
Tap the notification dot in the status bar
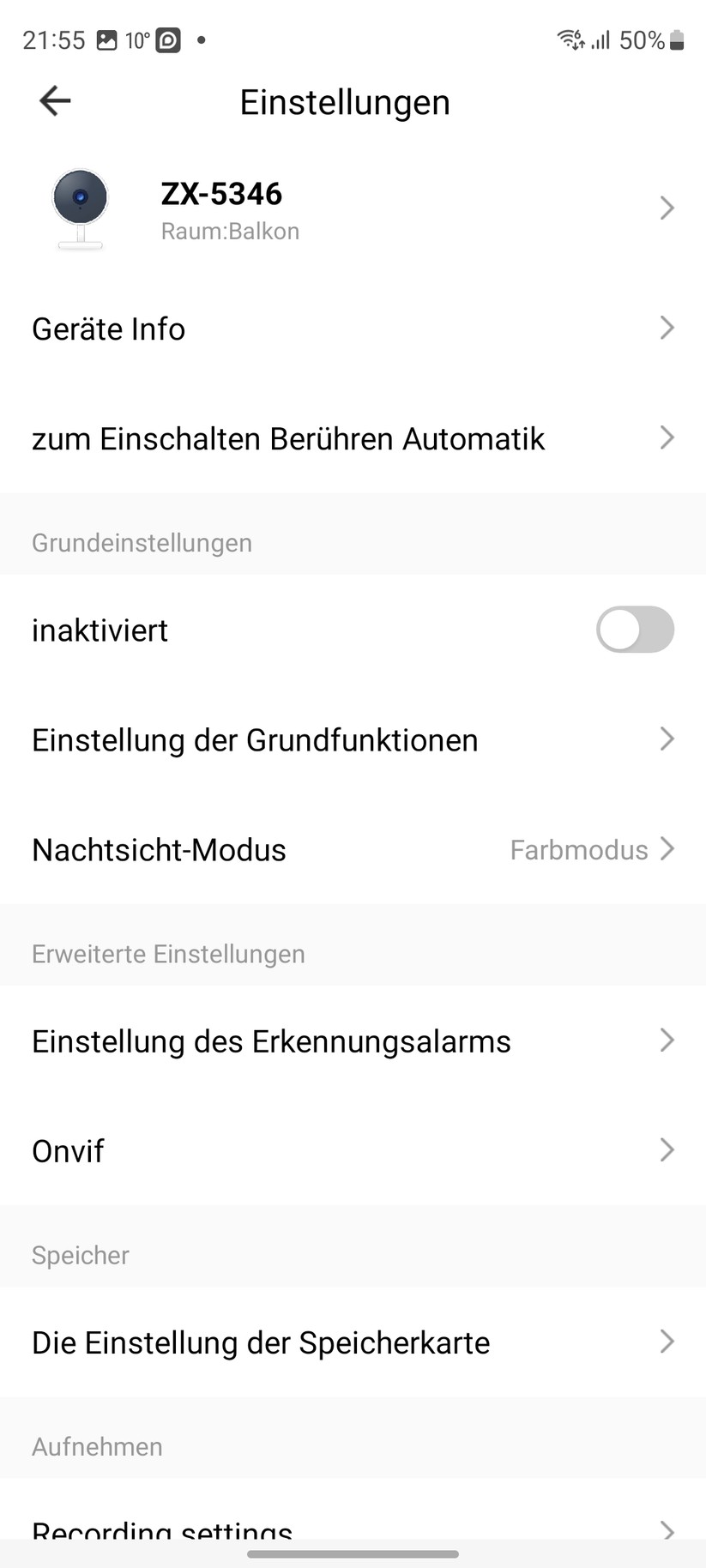[x=202, y=40]
